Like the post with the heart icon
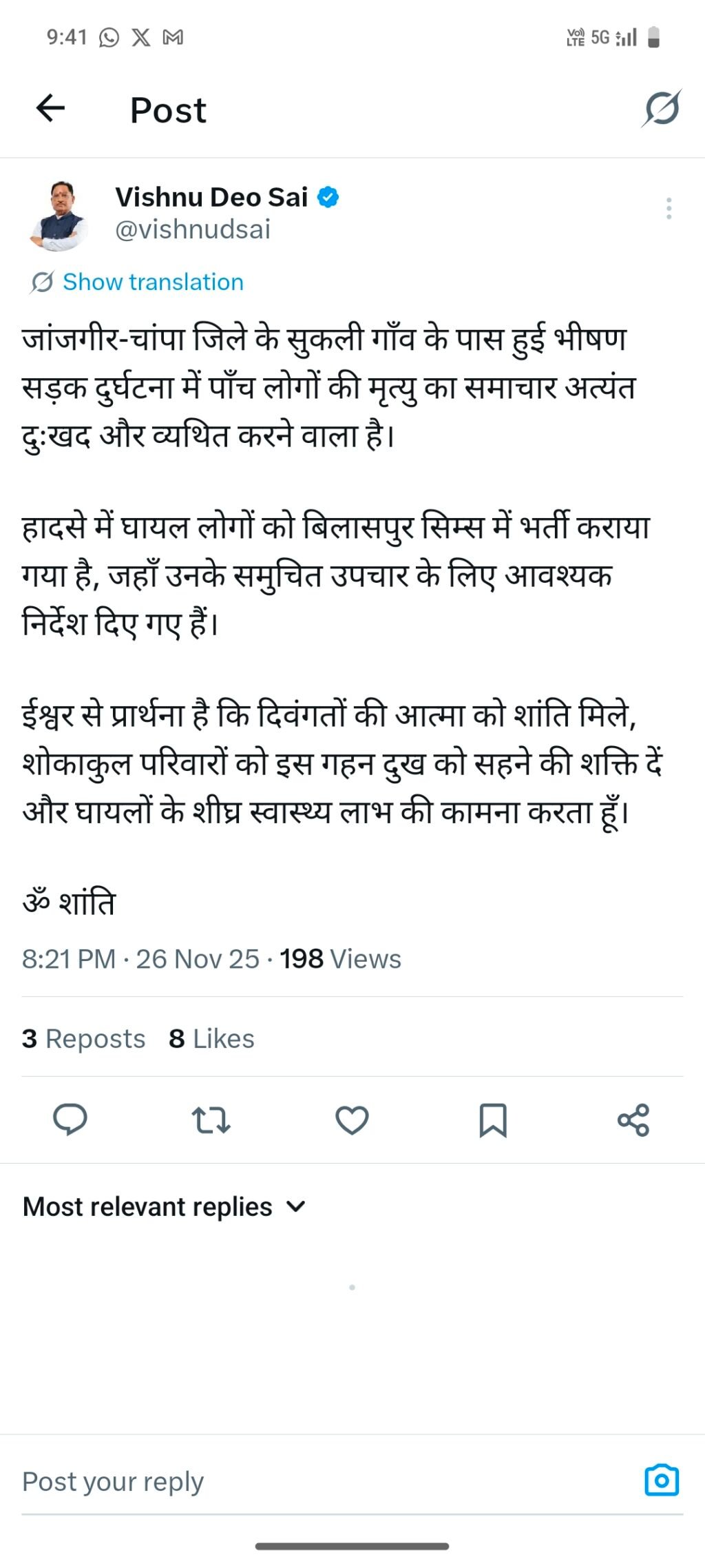 tap(352, 1120)
